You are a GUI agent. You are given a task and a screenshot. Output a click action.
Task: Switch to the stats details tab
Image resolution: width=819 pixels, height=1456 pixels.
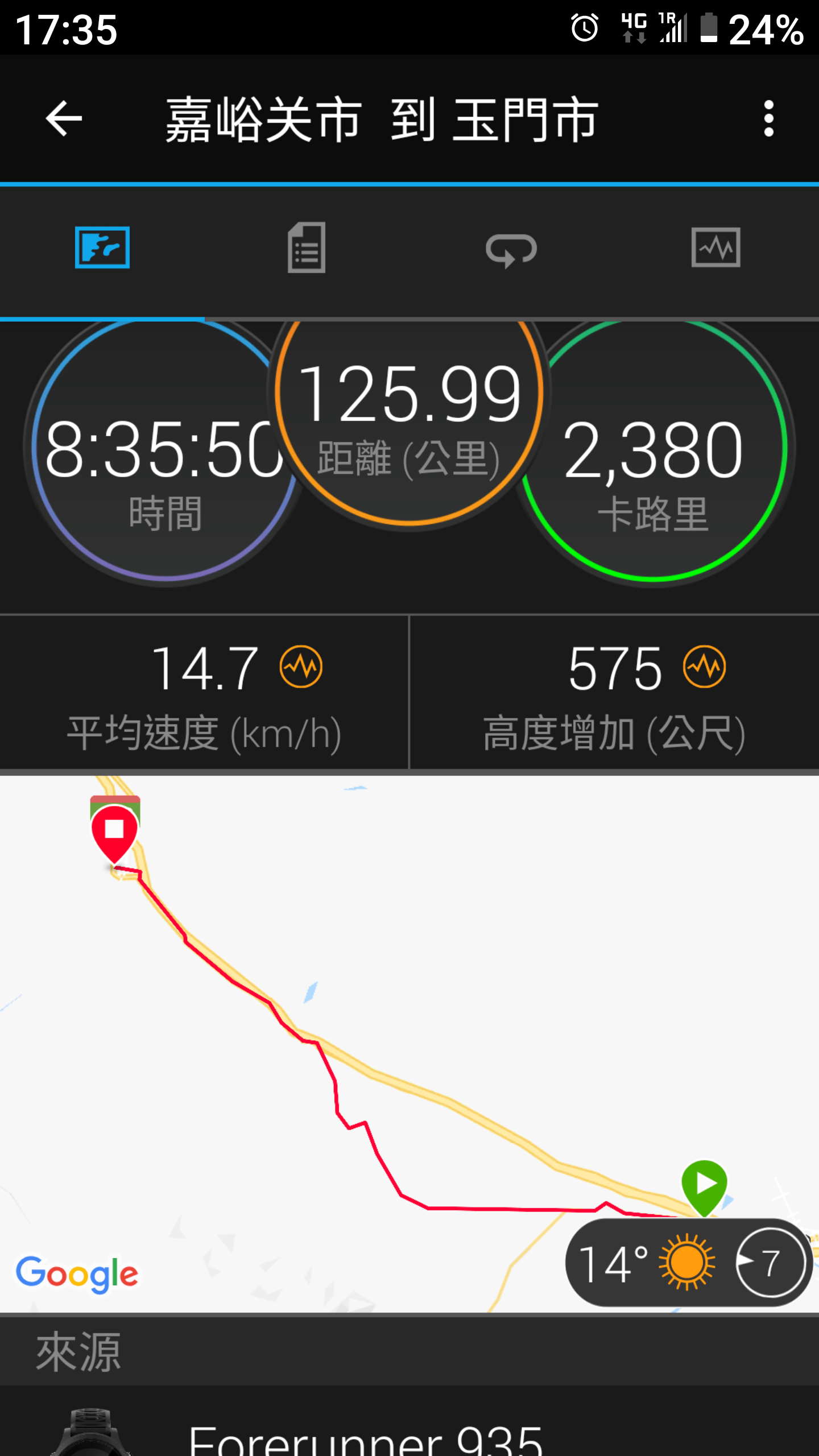(x=307, y=248)
